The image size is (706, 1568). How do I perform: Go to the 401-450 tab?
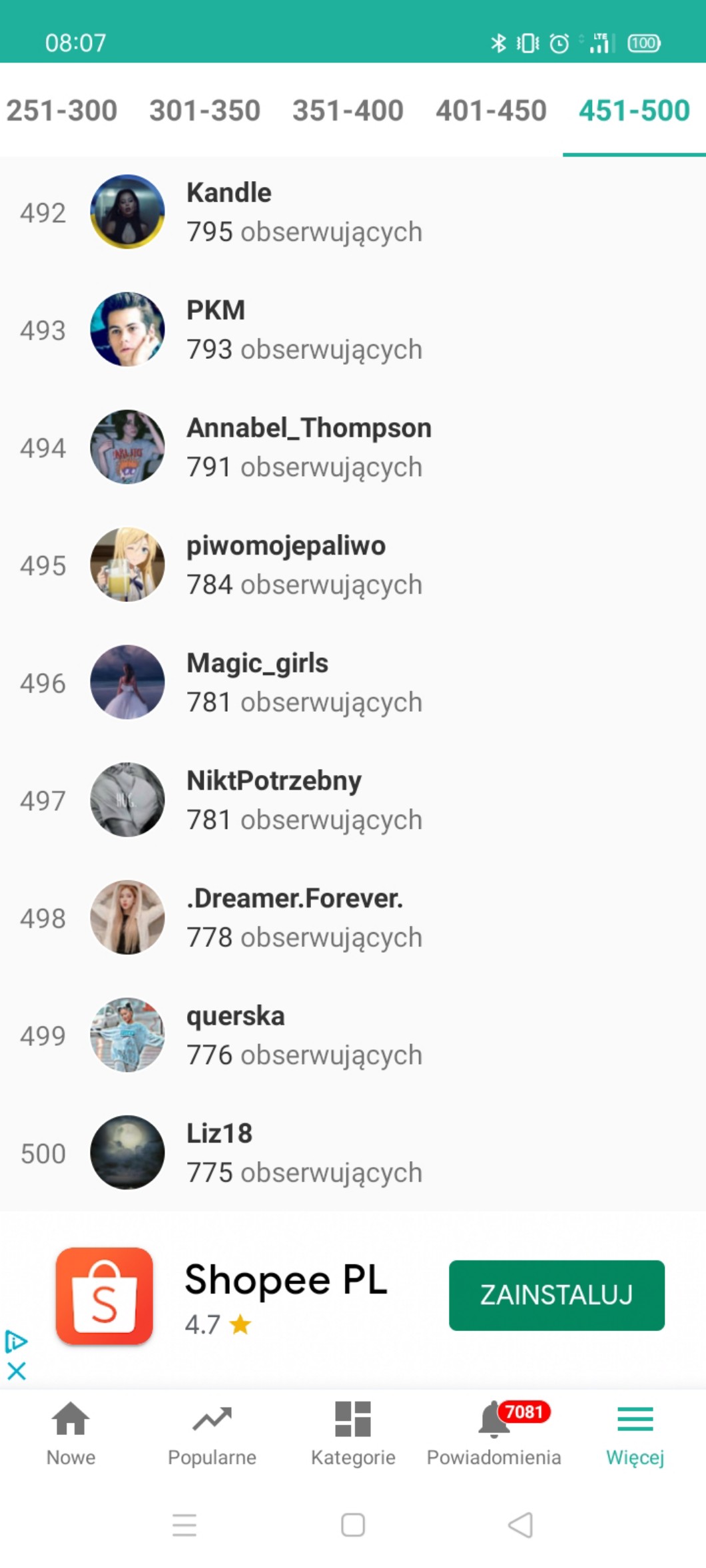tap(491, 111)
